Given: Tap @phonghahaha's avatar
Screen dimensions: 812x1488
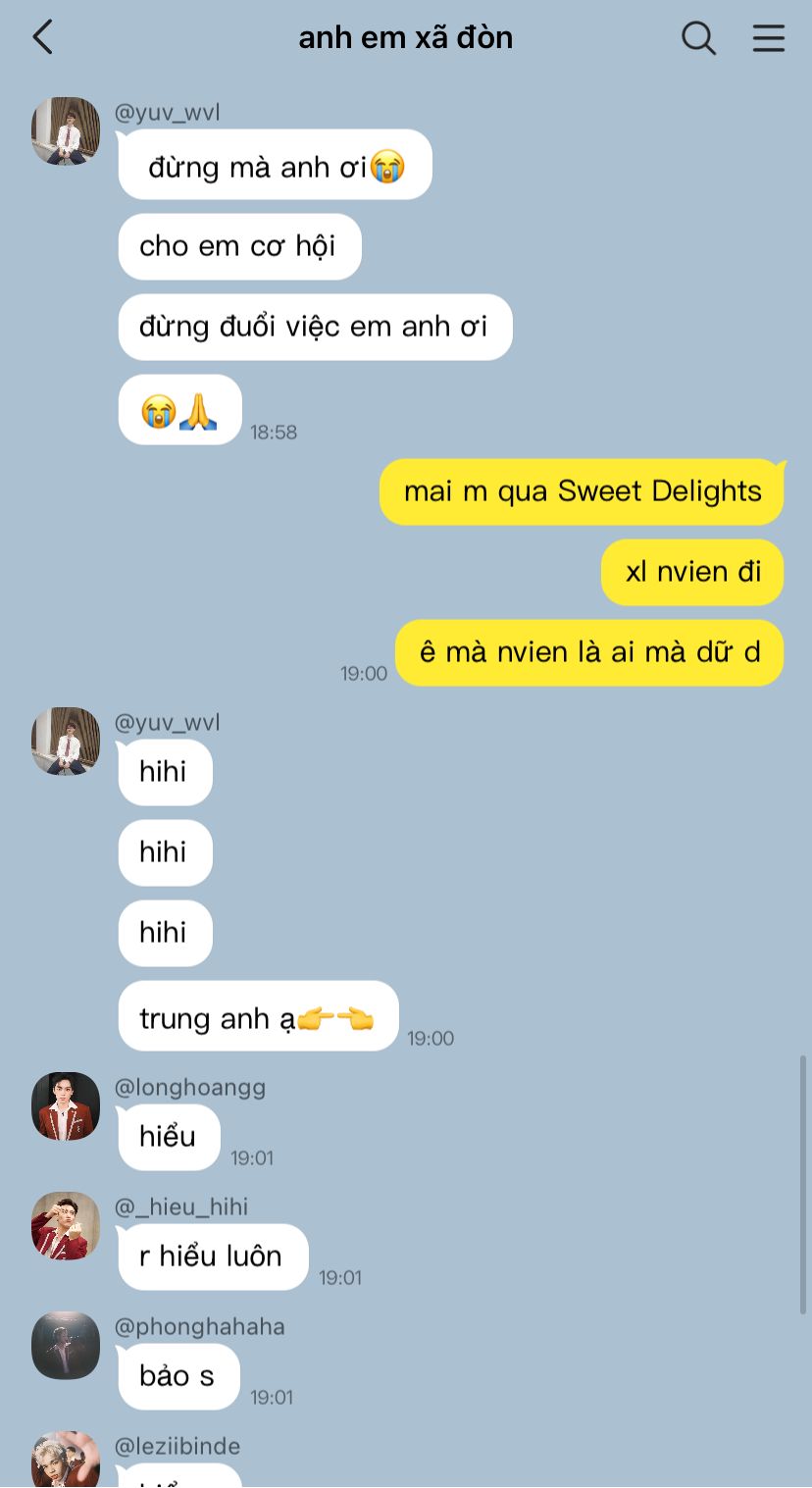Looking at the screenshot, I should pyautogui.click(x=66, y=1345).
